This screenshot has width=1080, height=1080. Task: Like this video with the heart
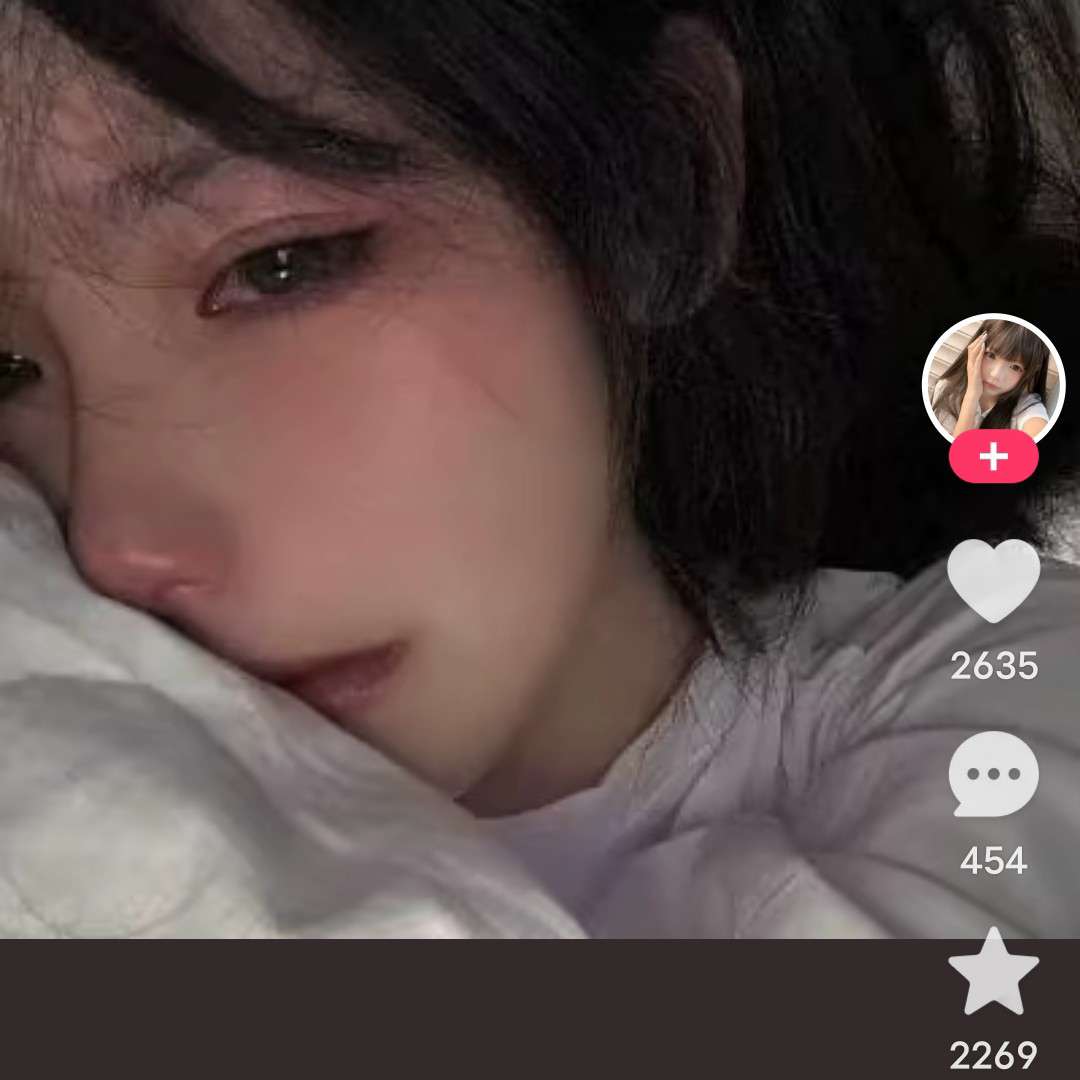[x=993, y=580]
